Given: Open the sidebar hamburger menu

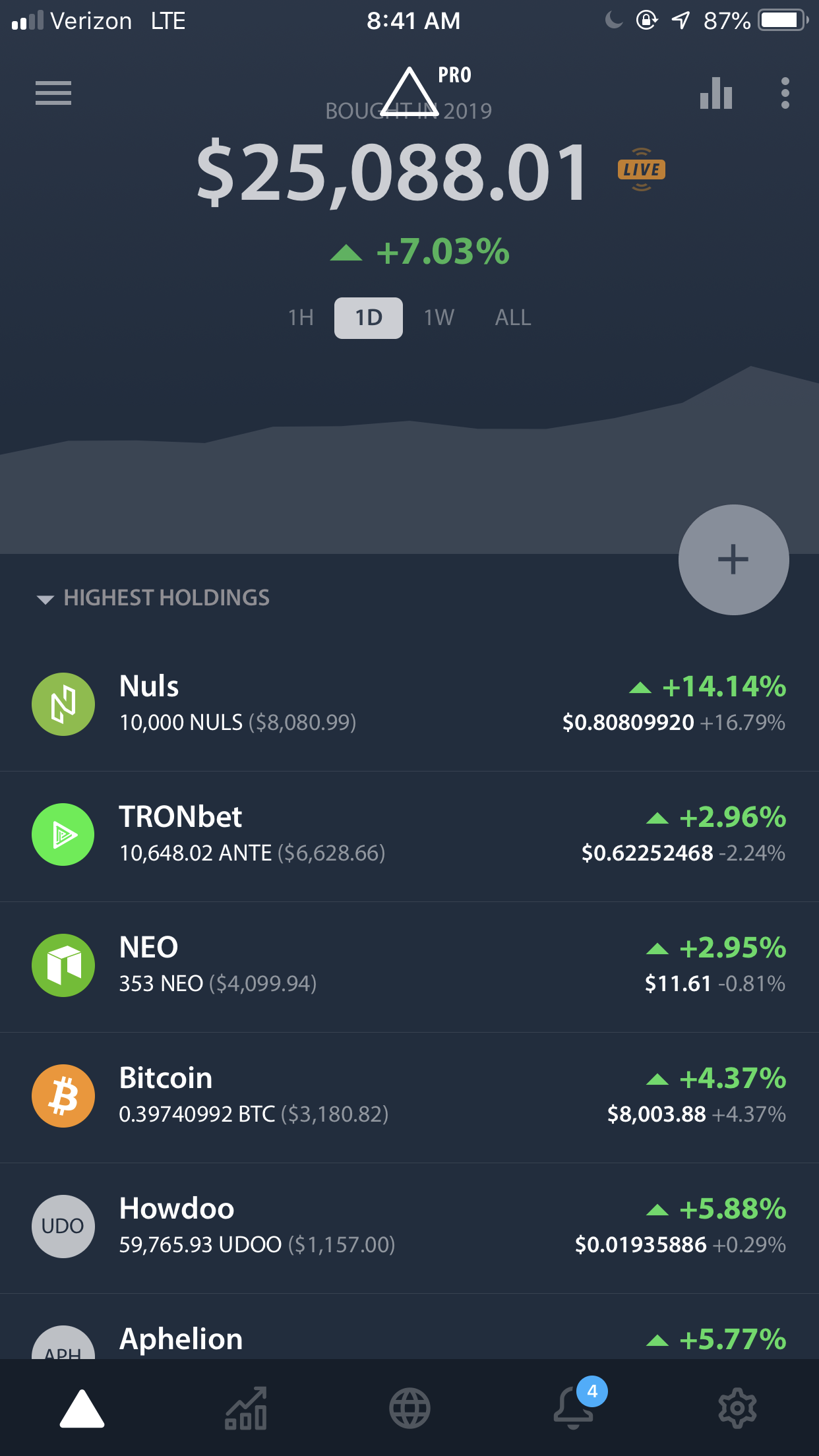Looking at the screenshot, I should coord(53,93).
